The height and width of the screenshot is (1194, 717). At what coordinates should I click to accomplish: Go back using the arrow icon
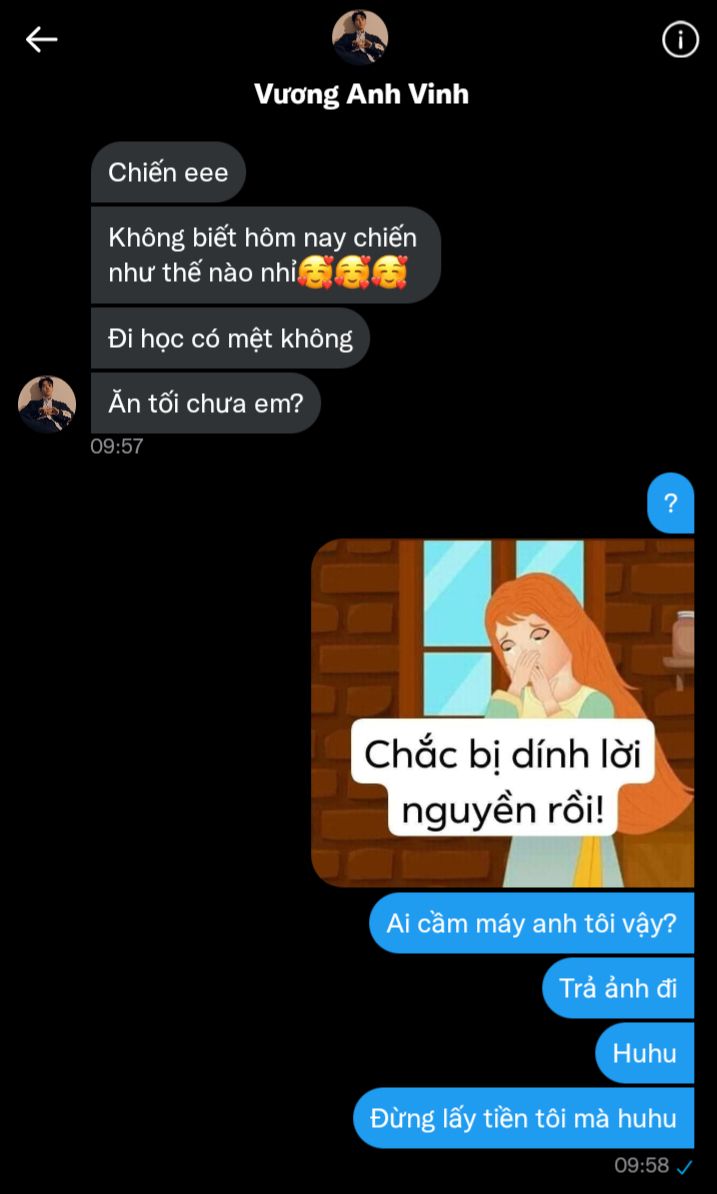tap(42, 40)
